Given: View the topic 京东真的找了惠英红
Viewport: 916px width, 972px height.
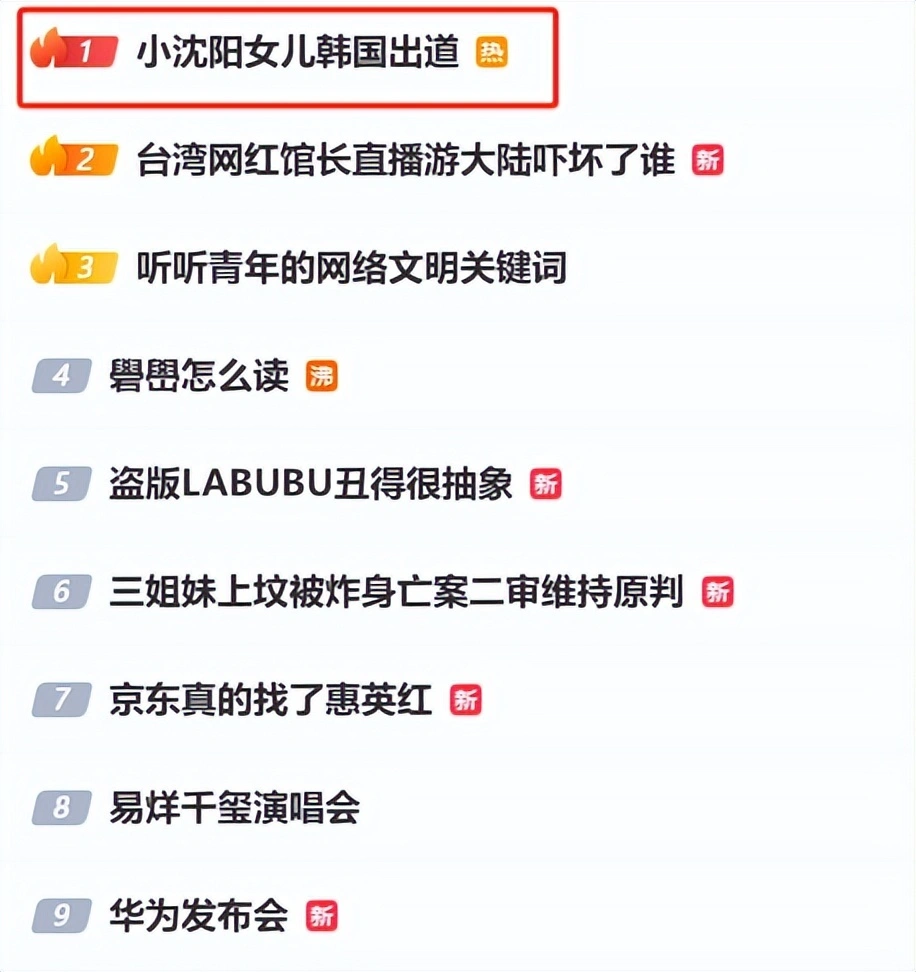Looking at the screenshot, I should pos(270,700).
